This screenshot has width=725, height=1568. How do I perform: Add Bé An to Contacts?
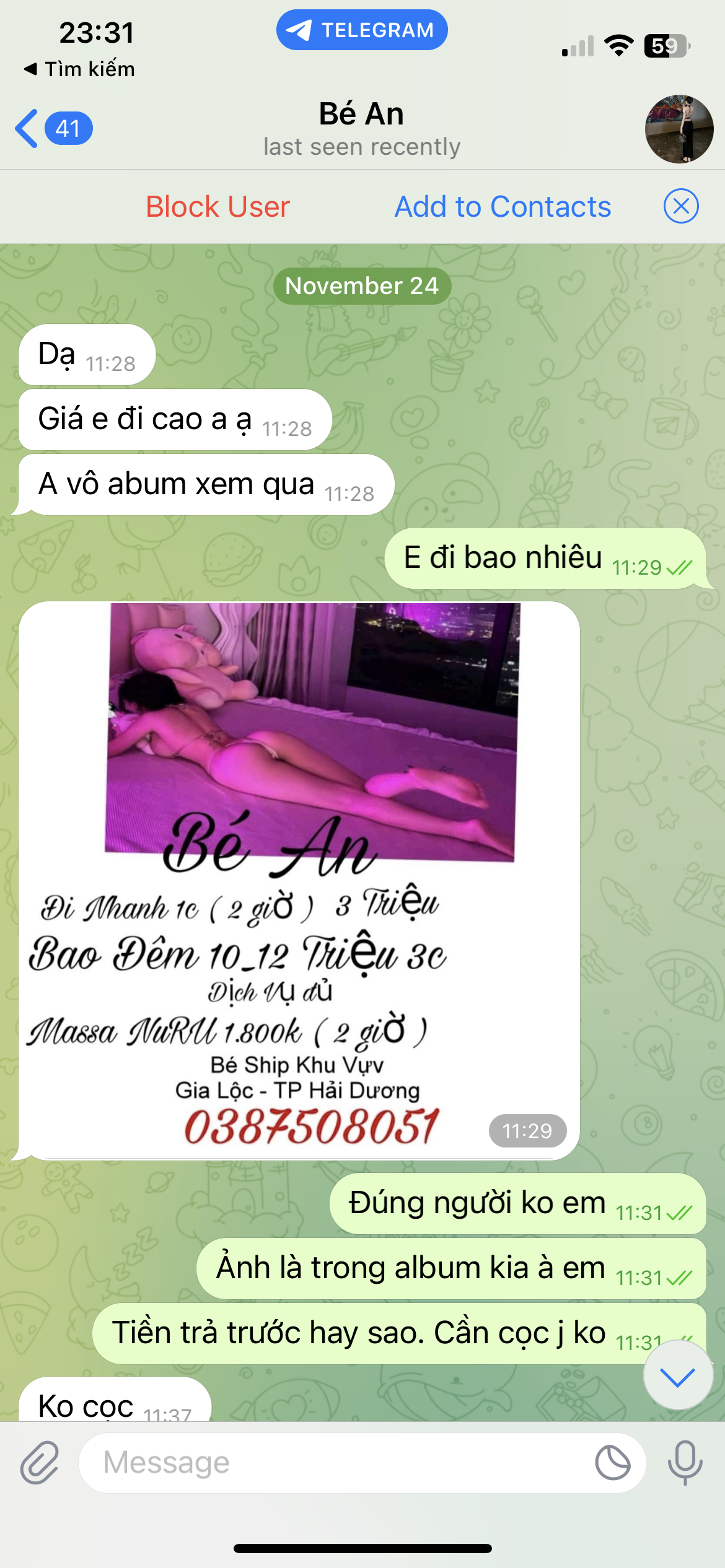[503, 206]
